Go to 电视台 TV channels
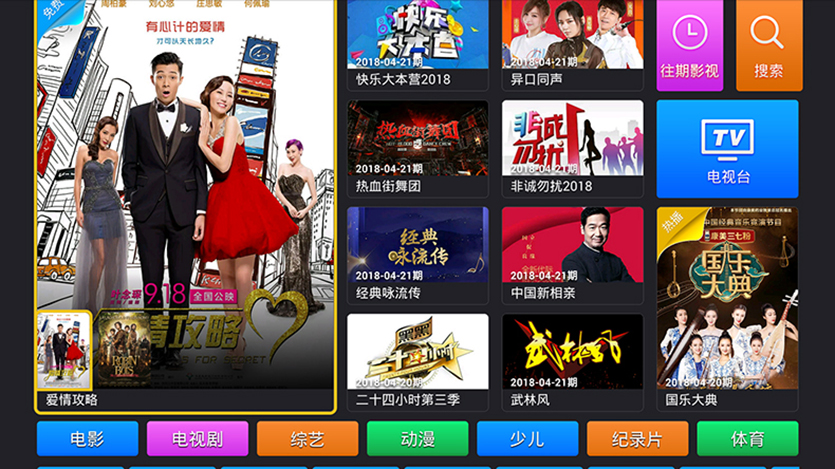Screen dimensions: 835x469 coord(727,148)
